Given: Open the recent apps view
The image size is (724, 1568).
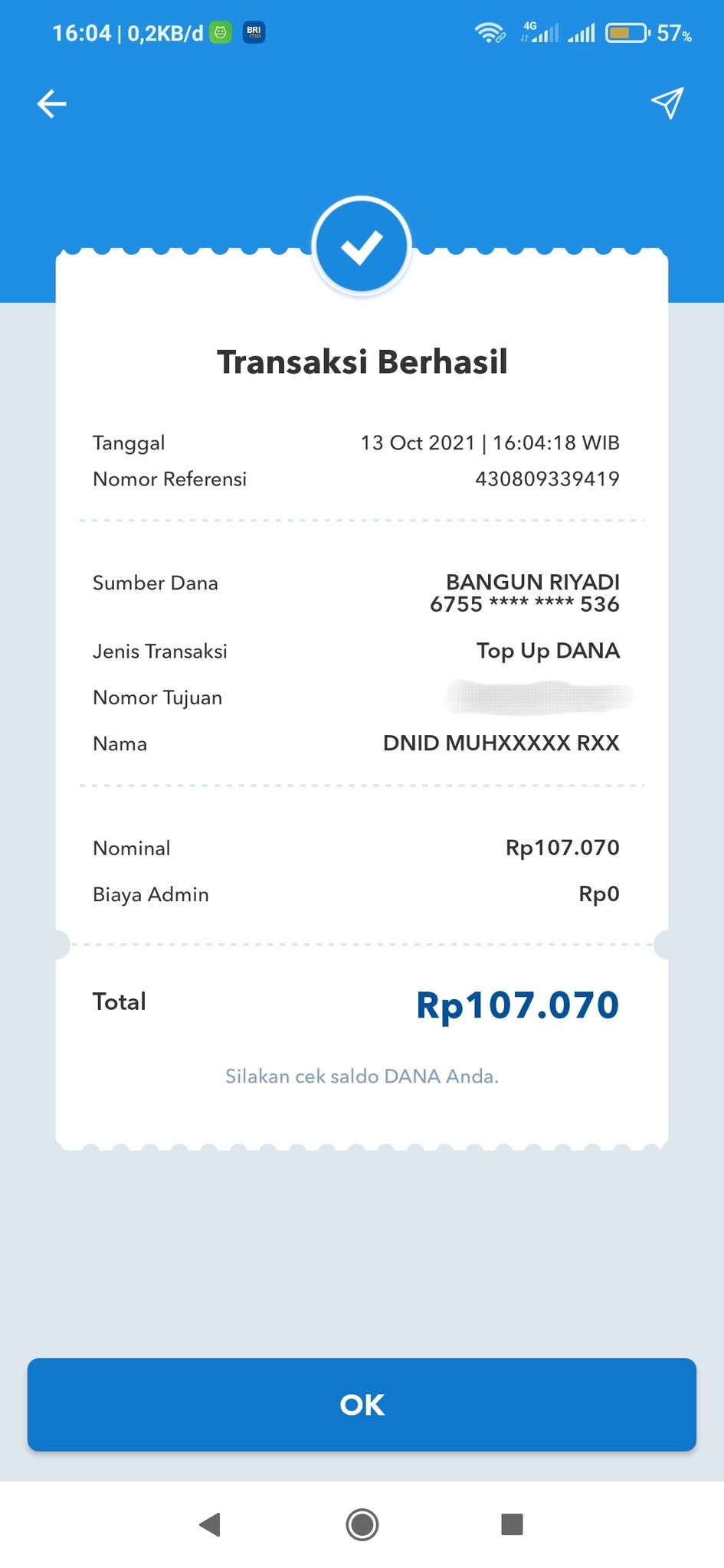Looking at the screenshot, I should 512,1524.
